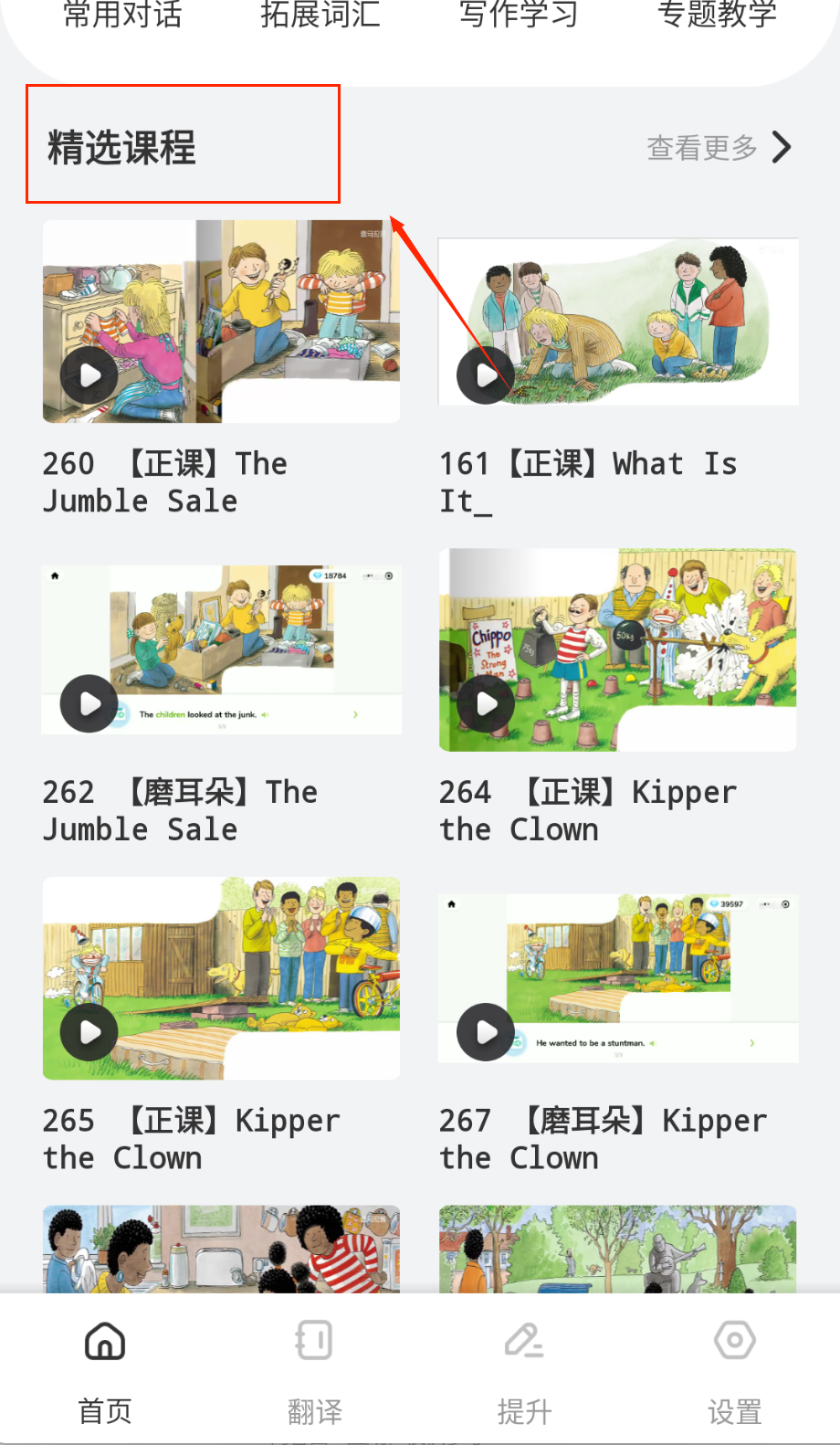Play 260【正课】The Jumble Sale video
This screenshot has height=1445, width=840.
pyautogui.click(x=89, y=374)
